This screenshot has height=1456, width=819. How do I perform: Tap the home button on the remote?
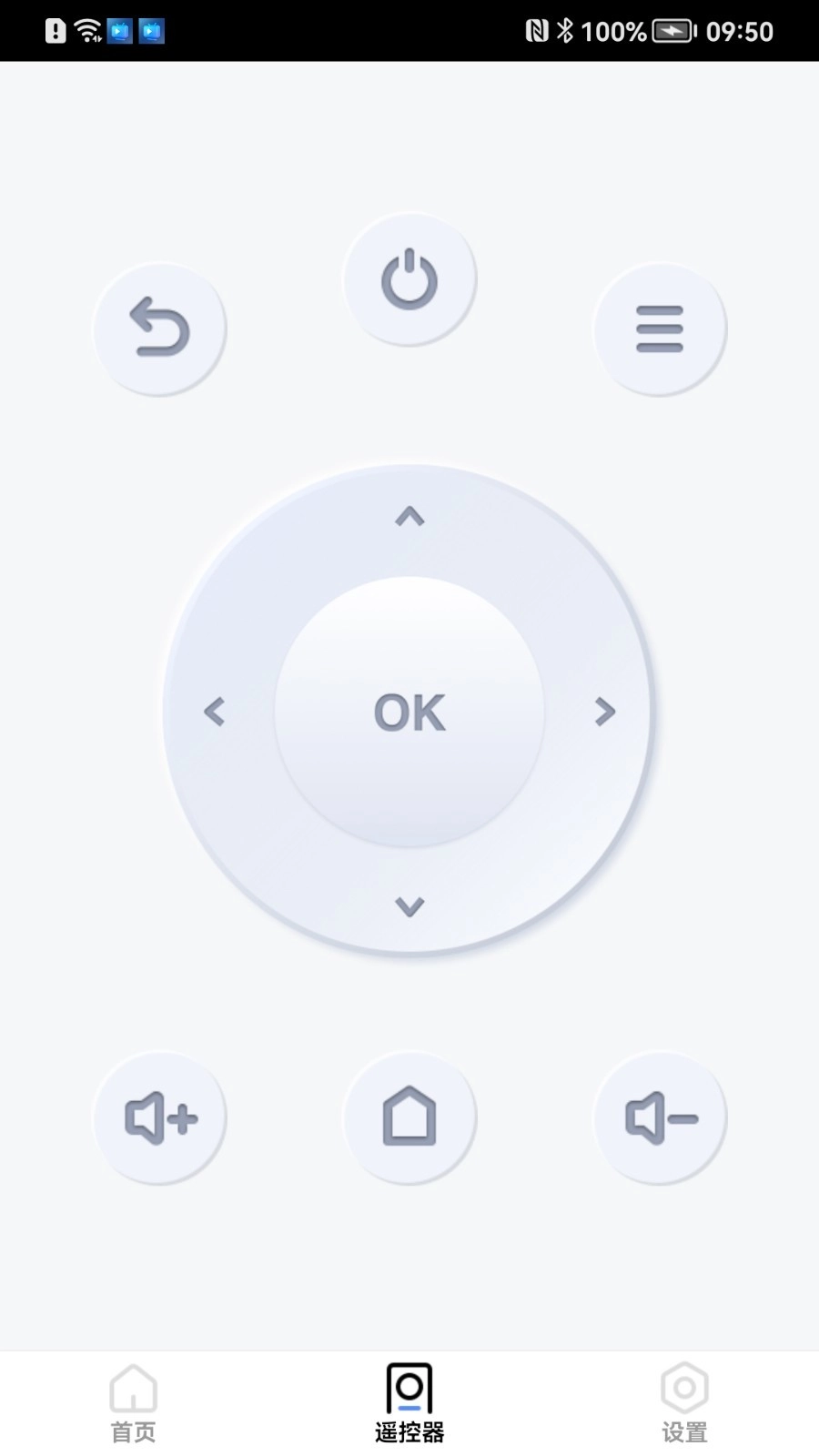click(409, 1117)
